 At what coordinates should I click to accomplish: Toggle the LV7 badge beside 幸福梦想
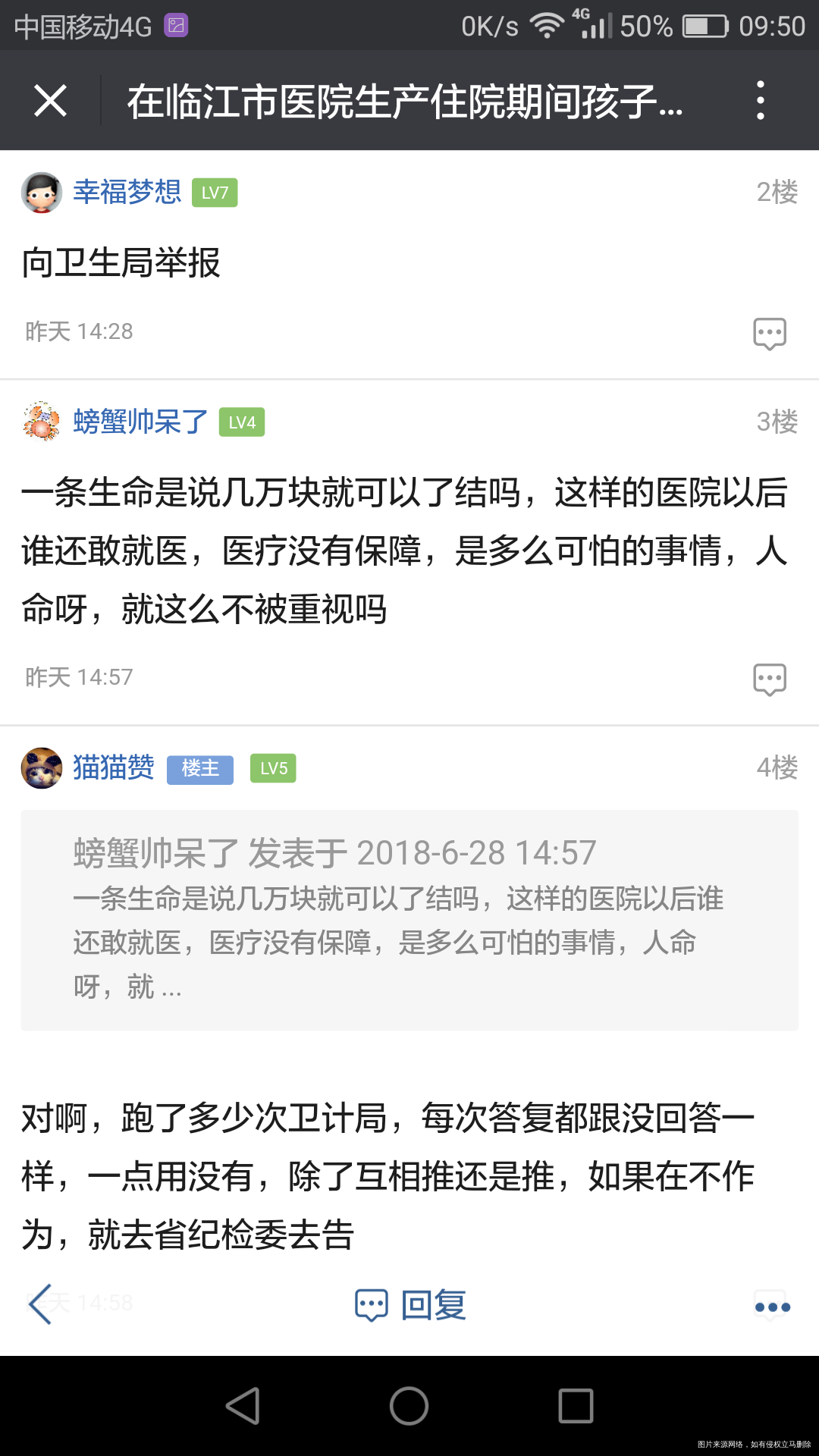pos(215,193)
